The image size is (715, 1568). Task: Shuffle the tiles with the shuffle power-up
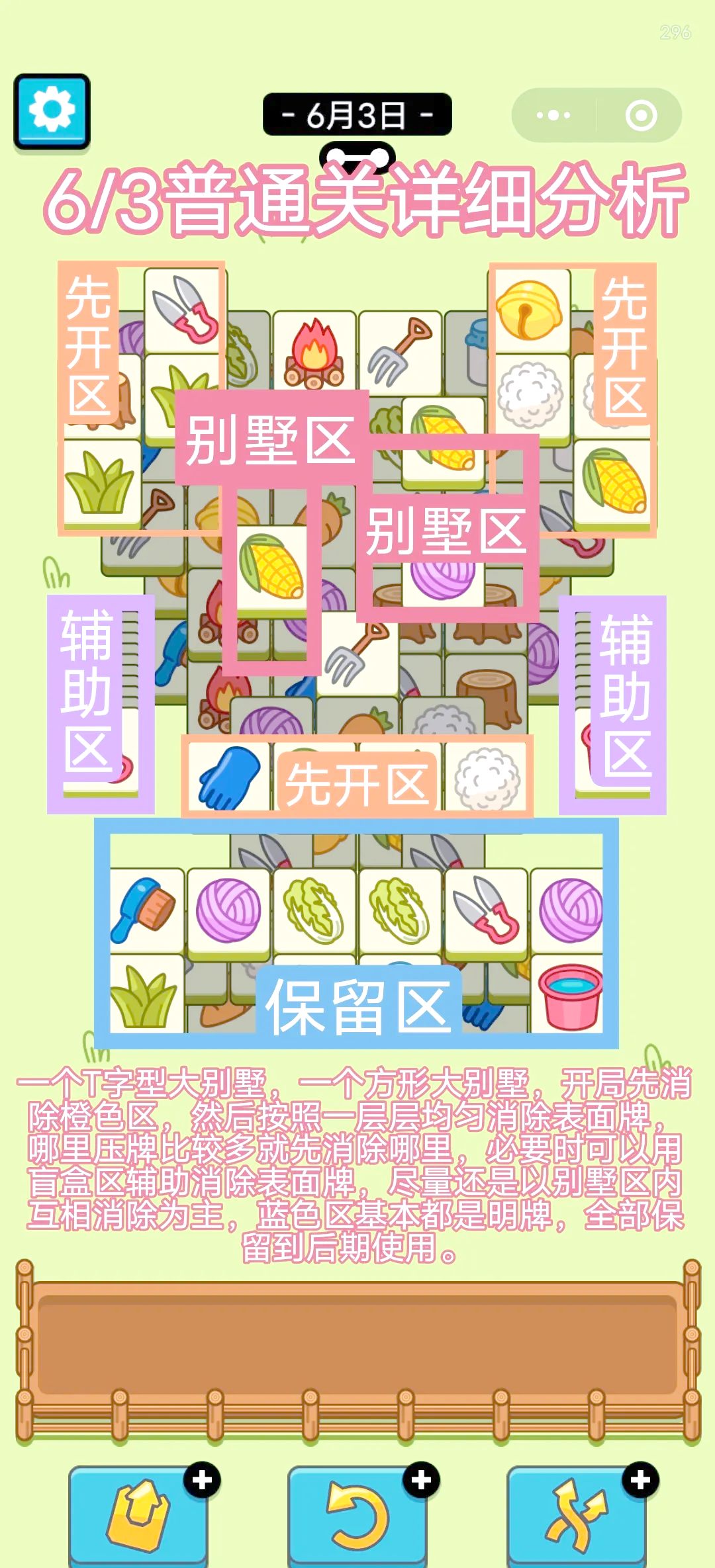pos(576,1516)
